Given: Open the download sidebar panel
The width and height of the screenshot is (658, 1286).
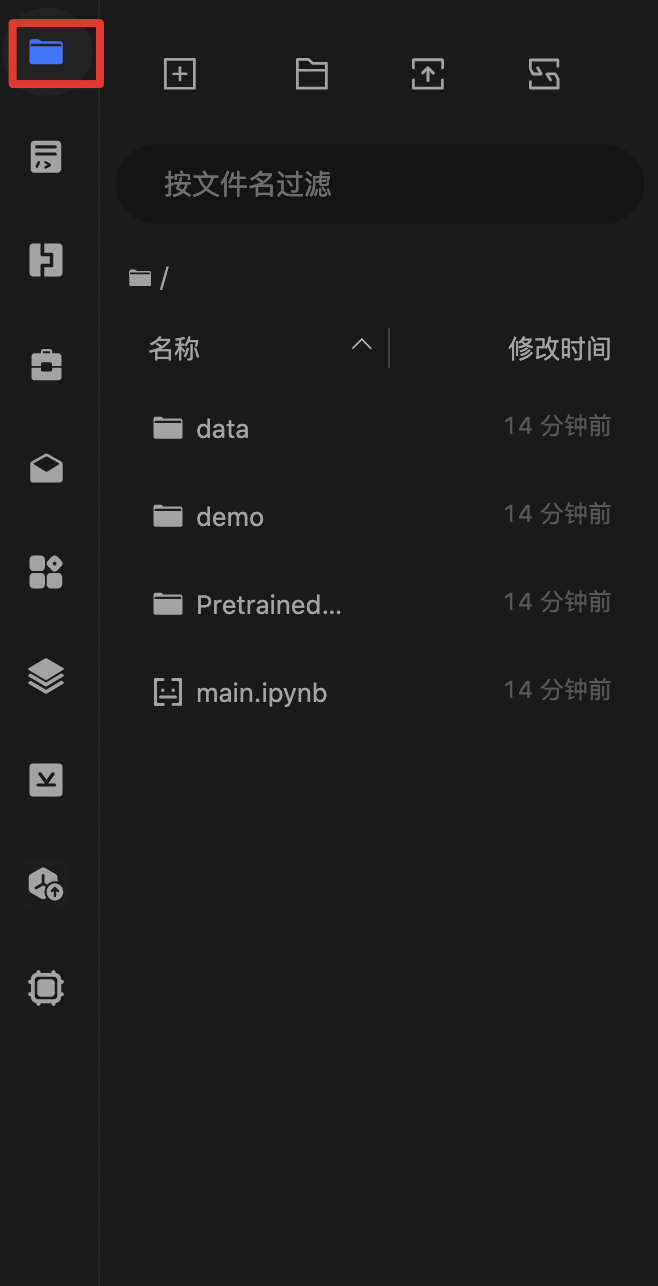Looking at the screenshot, I should point(46,780).
